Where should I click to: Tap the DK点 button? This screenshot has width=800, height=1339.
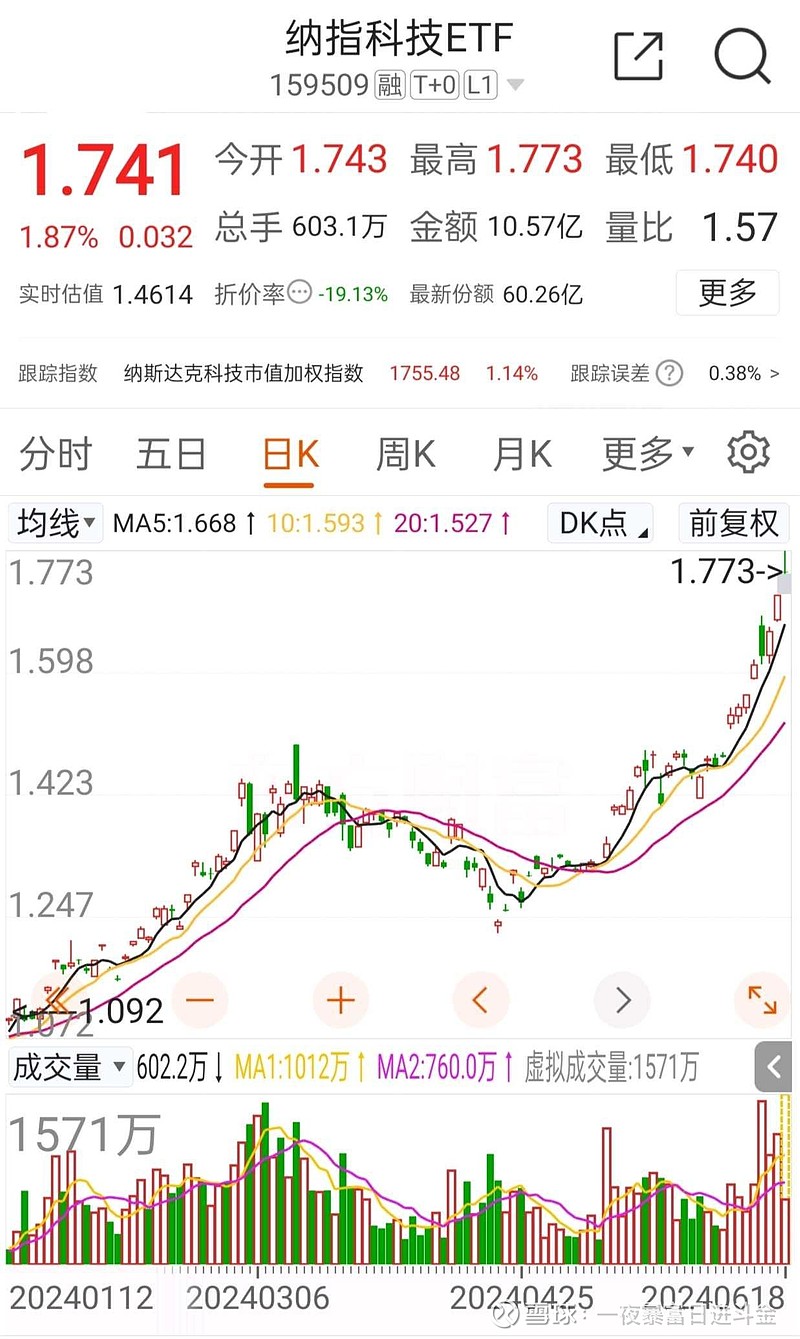600,523
